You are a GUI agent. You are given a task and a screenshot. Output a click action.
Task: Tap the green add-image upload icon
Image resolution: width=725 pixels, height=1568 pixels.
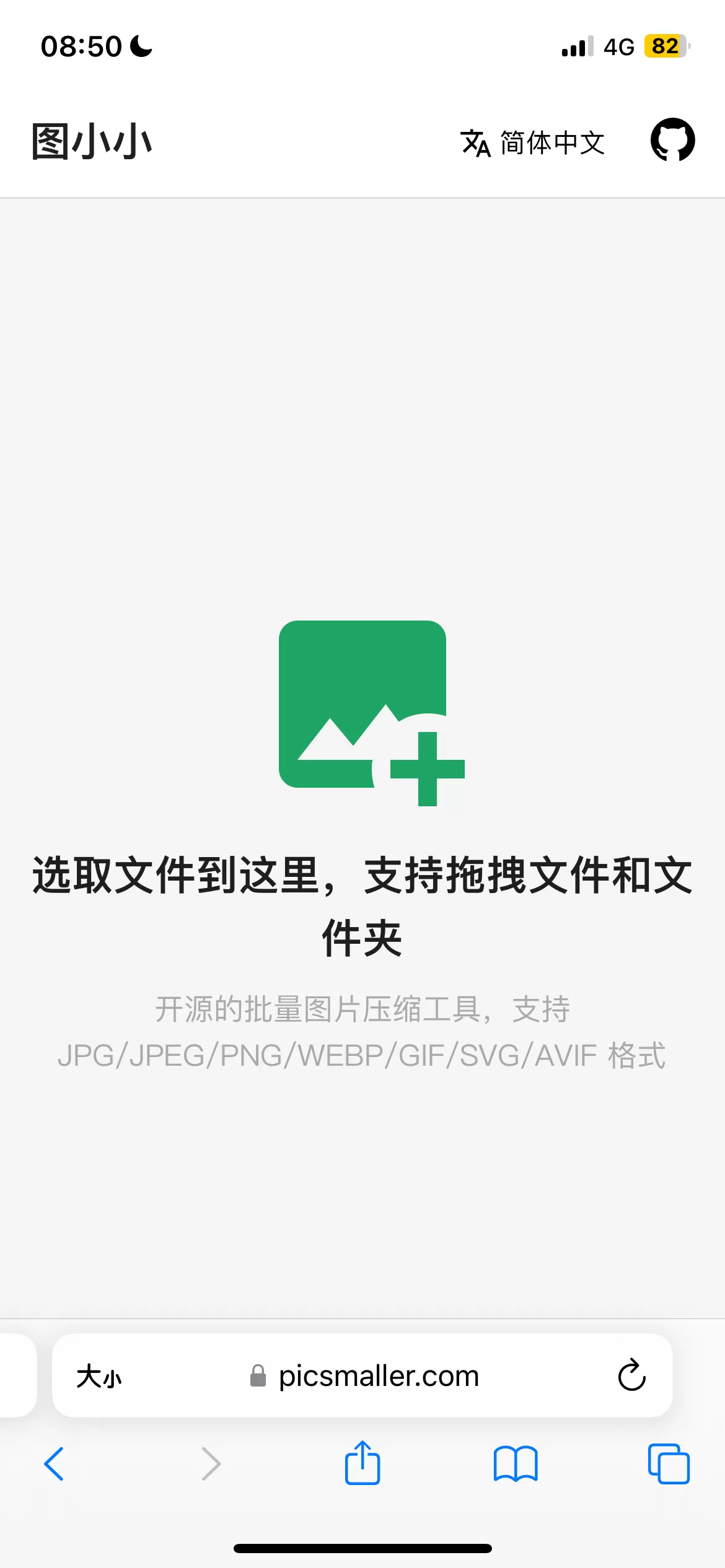click(x=371, y=713)
